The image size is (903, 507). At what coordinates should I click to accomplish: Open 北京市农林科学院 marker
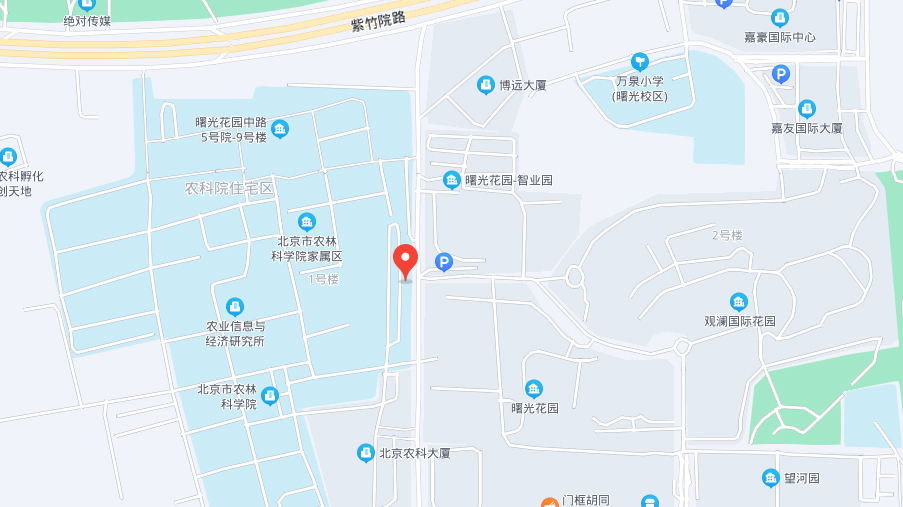coord(269,396)
